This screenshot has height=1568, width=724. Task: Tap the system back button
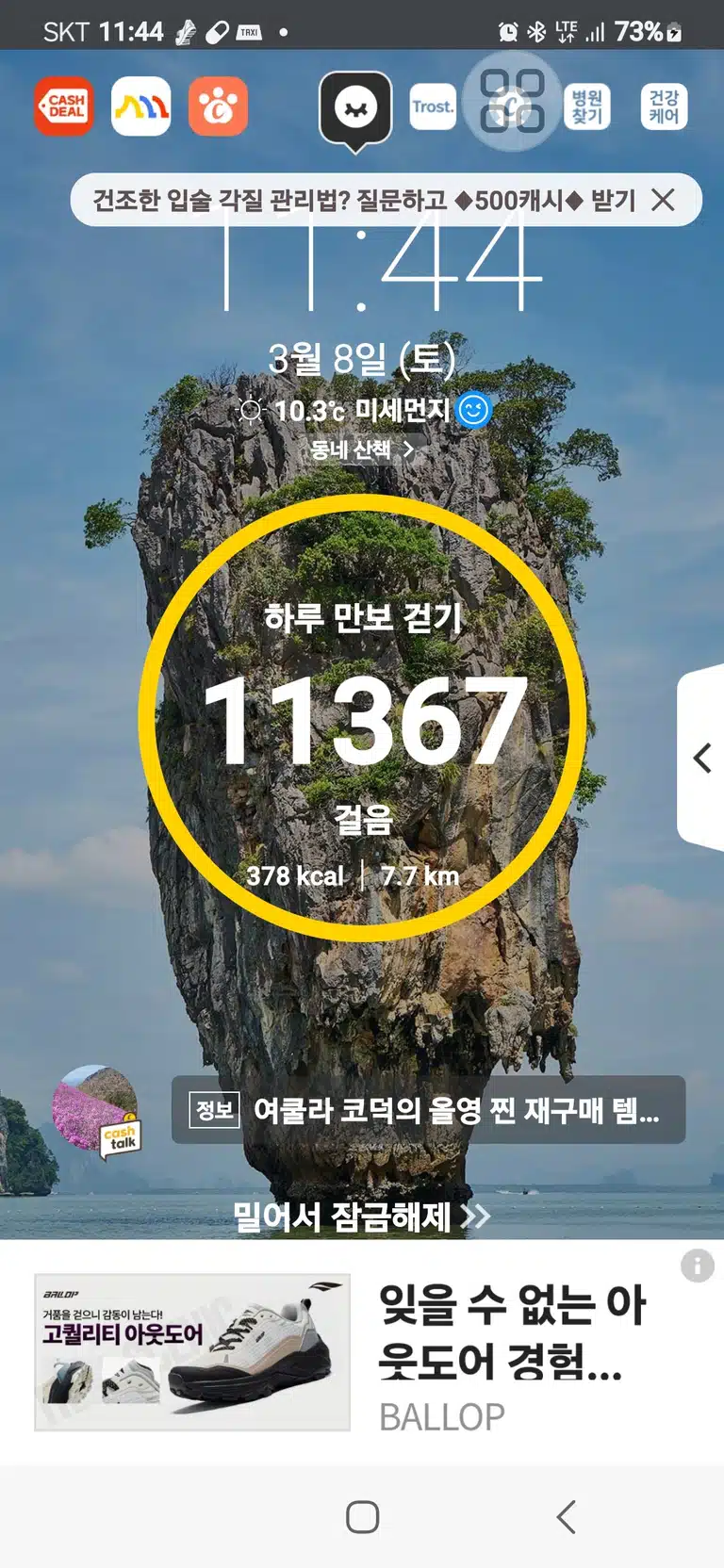566,1517
